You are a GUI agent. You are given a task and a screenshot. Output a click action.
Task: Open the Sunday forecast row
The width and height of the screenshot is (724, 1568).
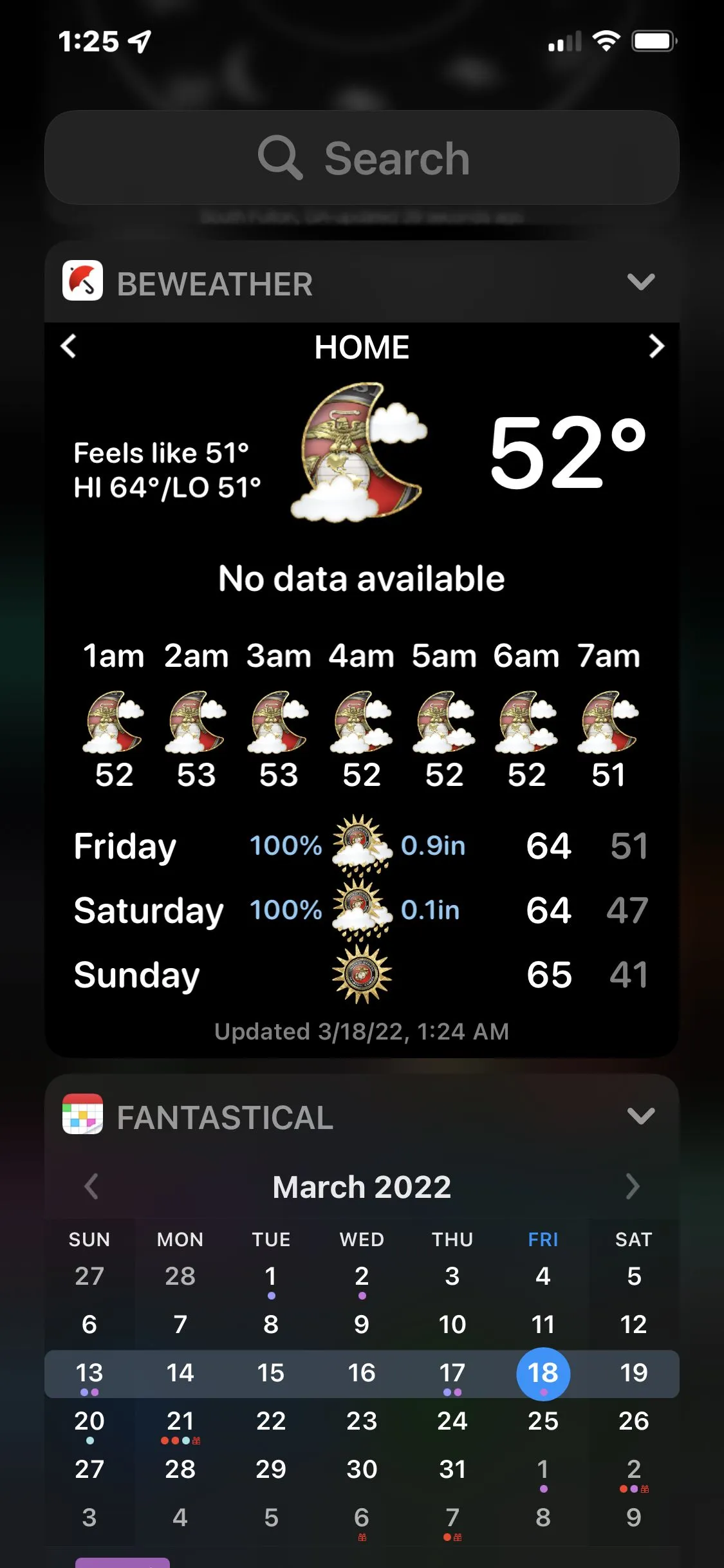pyautogui.click(x=362, y=975)
